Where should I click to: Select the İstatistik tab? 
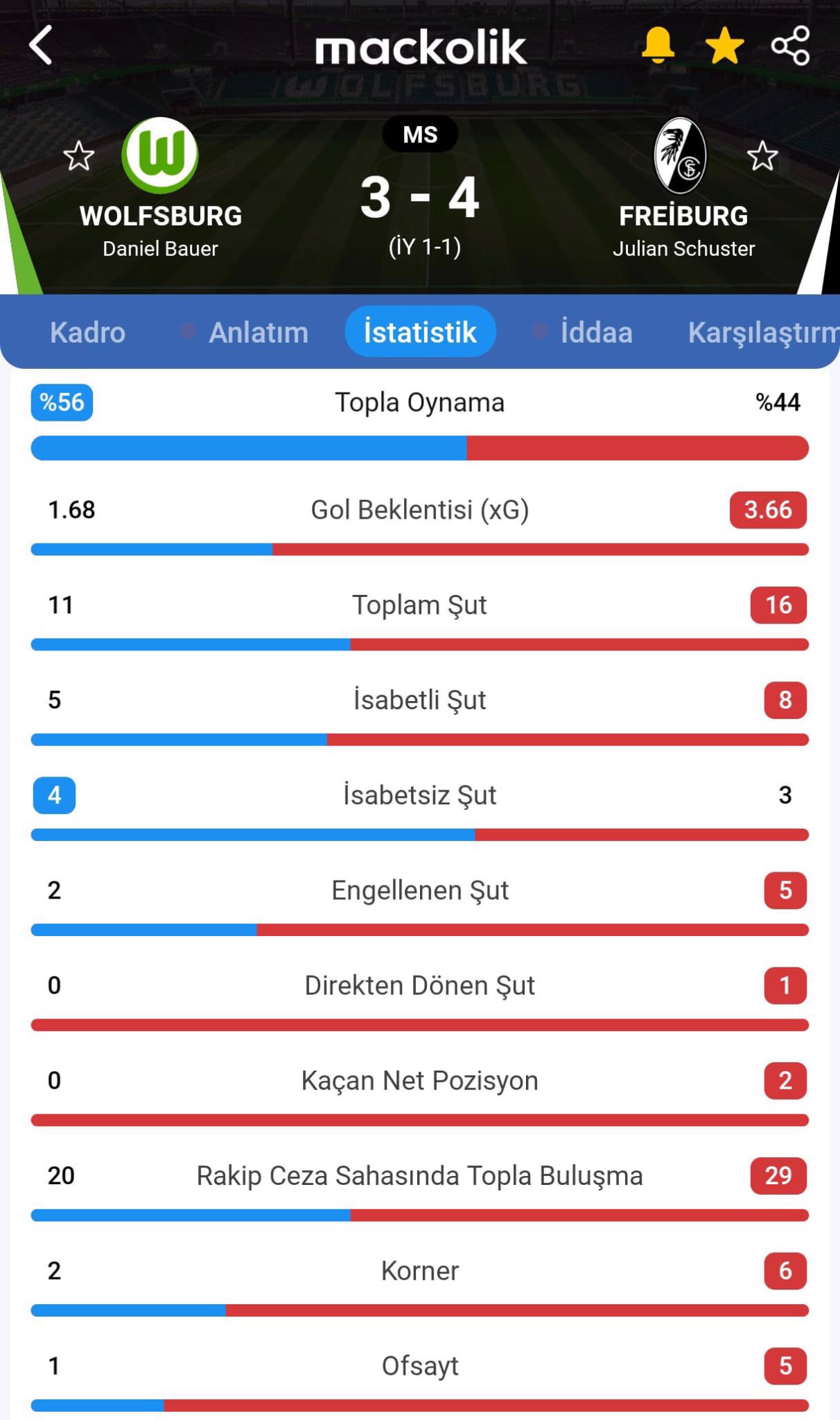click(x=420, y=332)
